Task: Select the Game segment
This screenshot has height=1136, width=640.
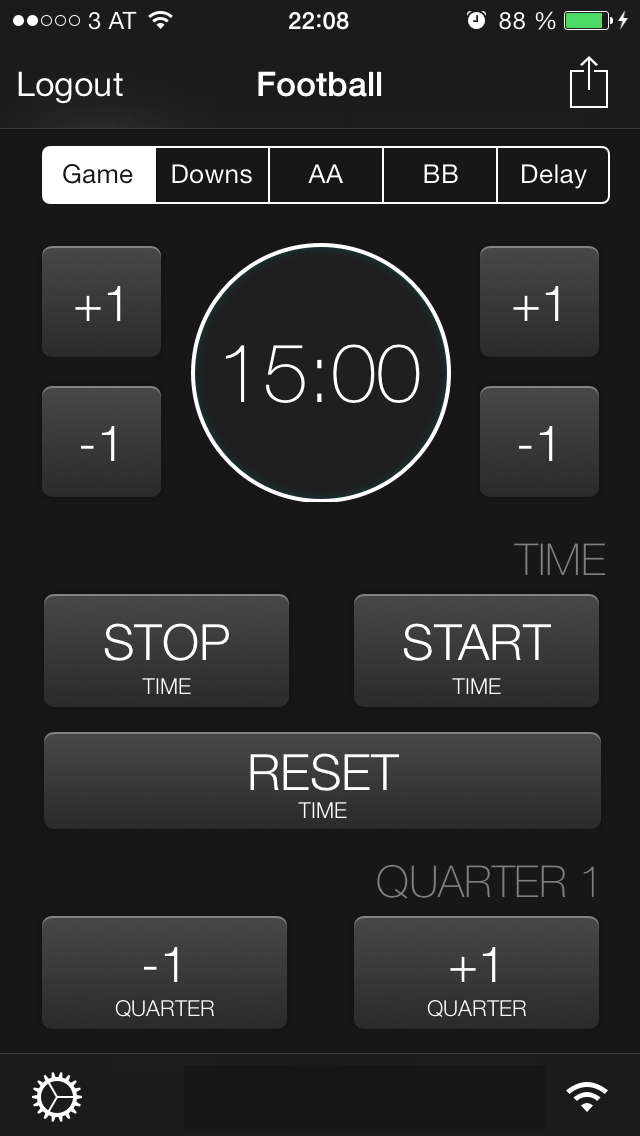Action: [99, 175]
